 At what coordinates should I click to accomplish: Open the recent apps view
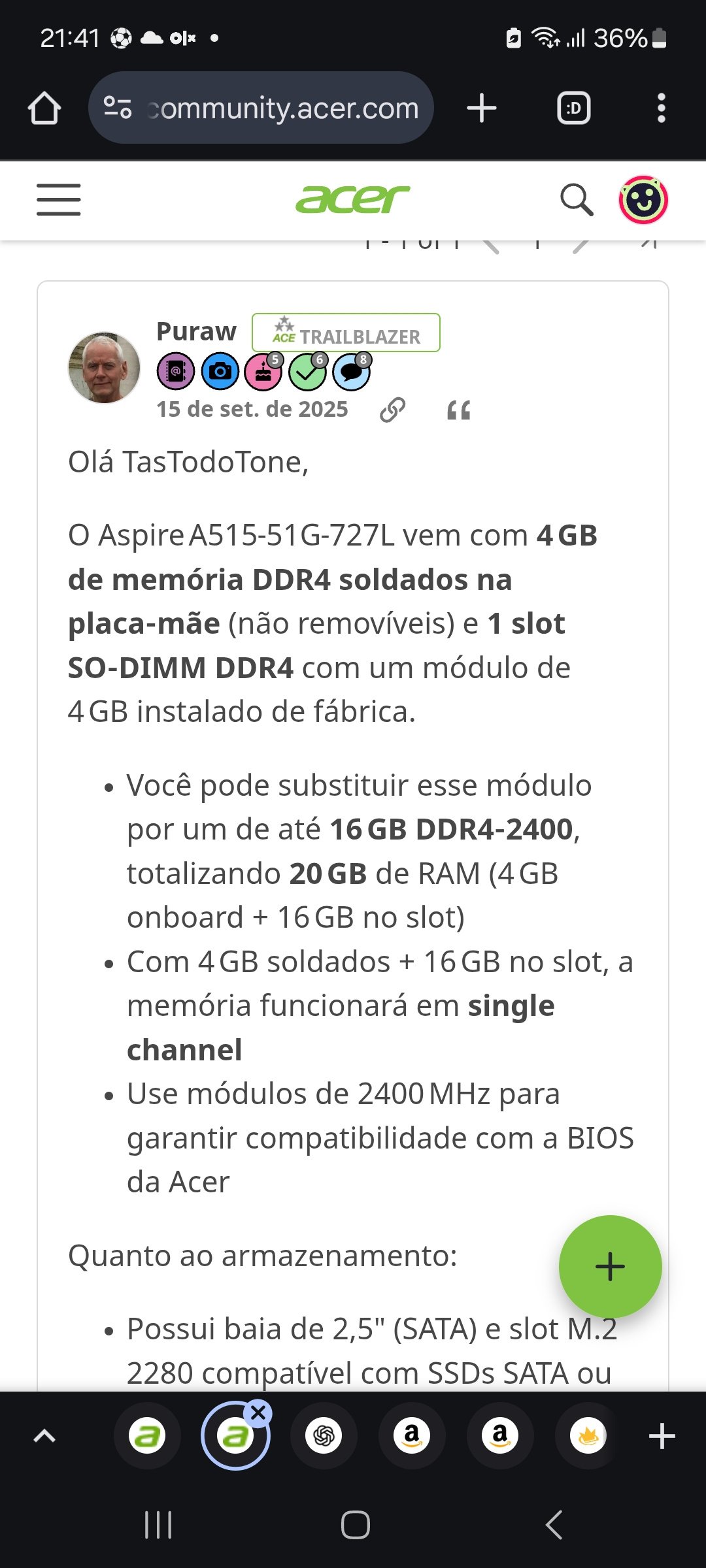click(158, 1526)
